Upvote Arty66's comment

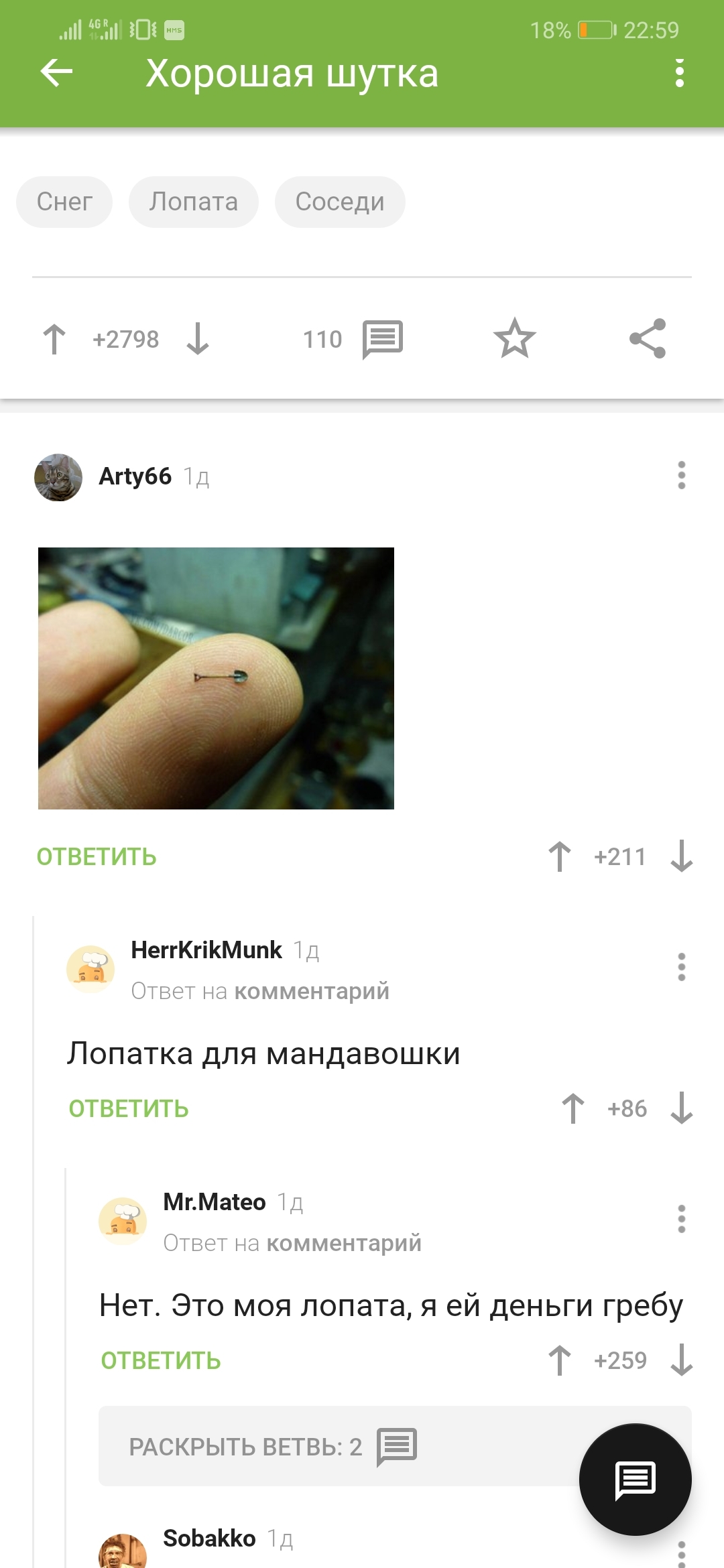[x=560, y=856]
